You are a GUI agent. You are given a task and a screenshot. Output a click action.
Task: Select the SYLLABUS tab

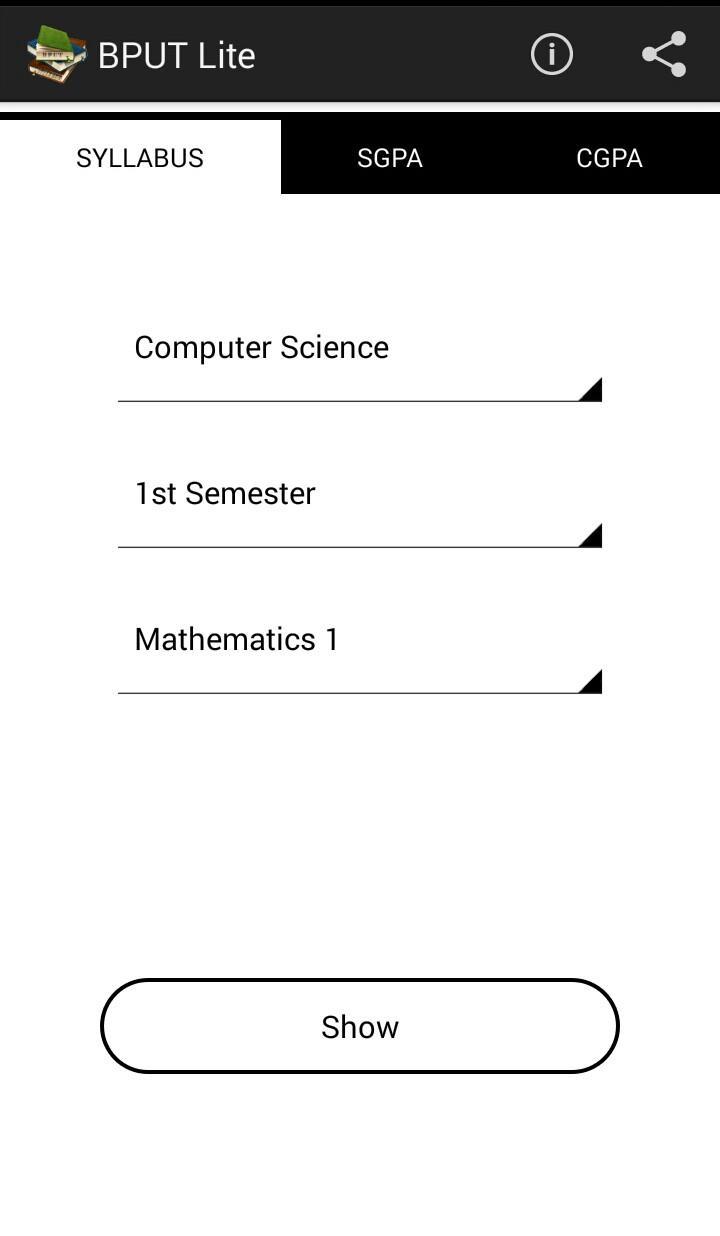pos(140,158)
